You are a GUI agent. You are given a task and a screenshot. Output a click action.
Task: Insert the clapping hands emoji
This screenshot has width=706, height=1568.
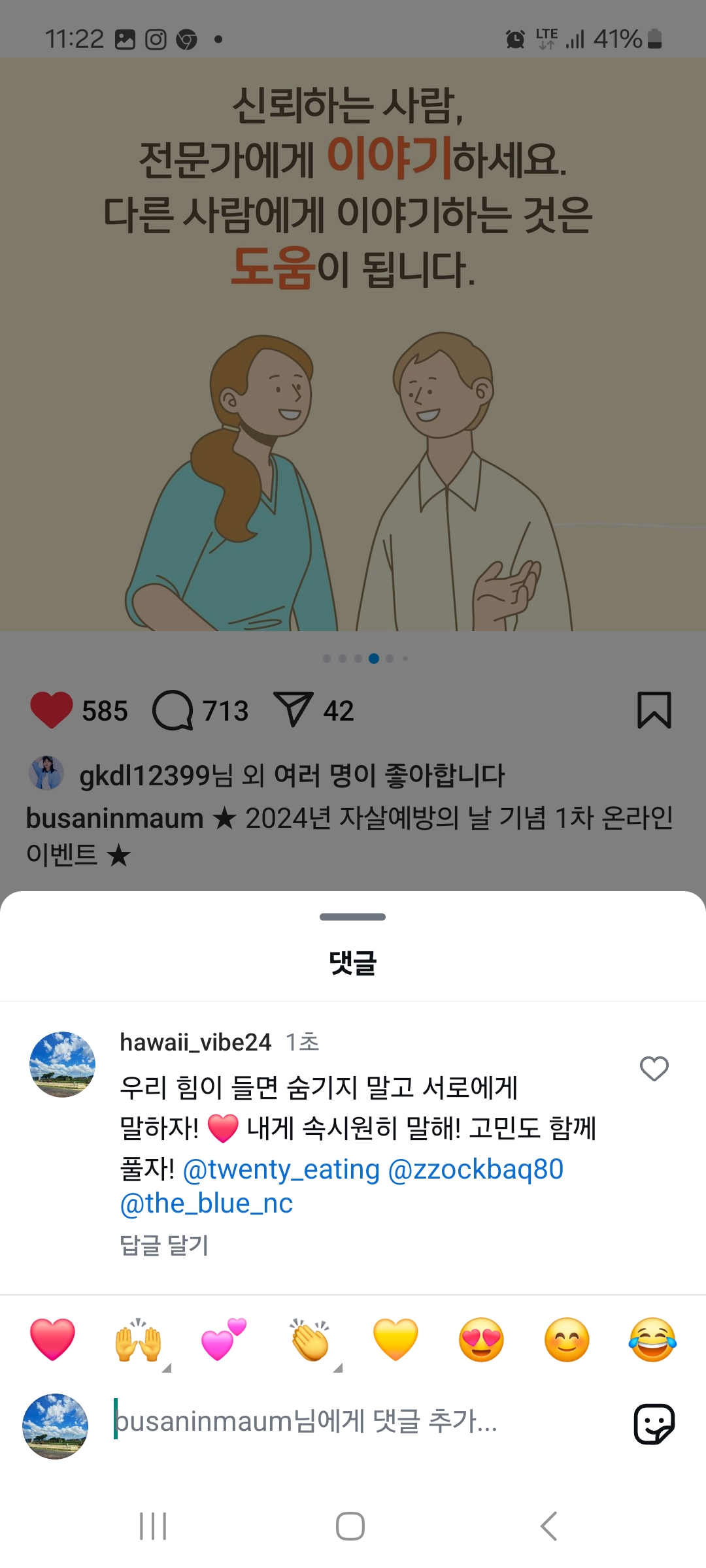[x=309, y=1339]
